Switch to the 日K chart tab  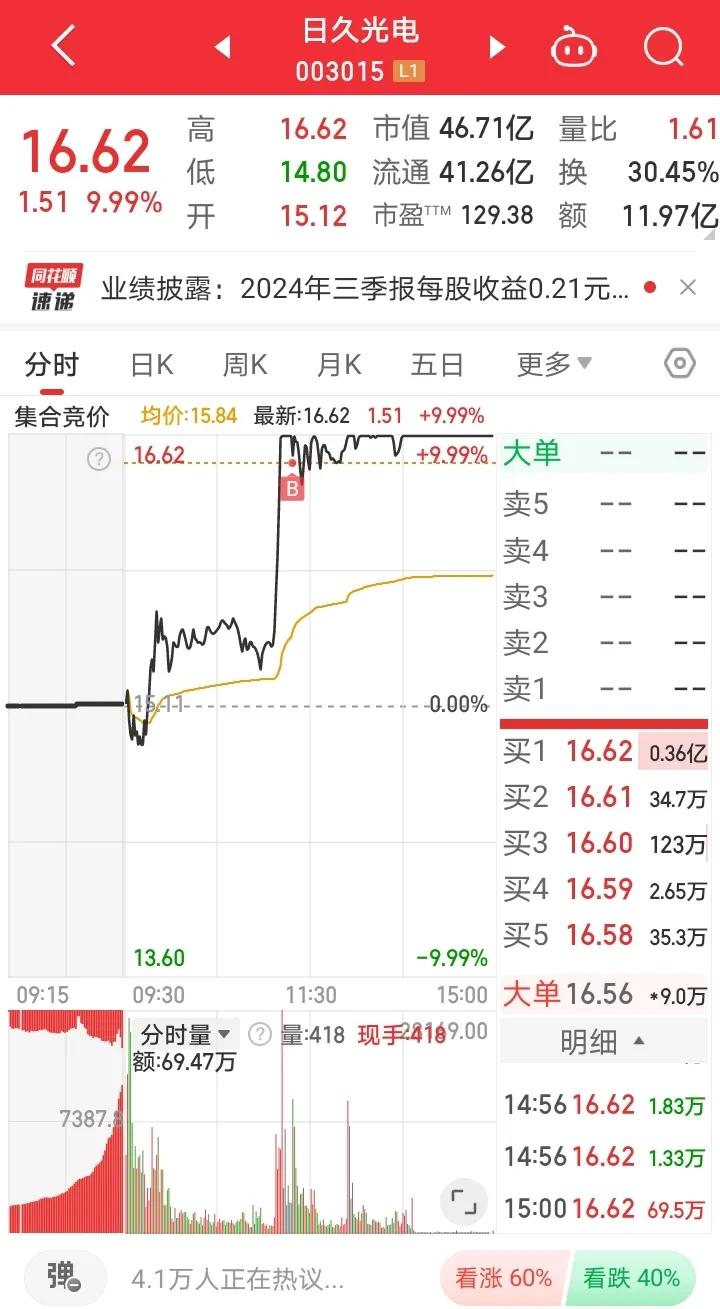coord(152,365)
